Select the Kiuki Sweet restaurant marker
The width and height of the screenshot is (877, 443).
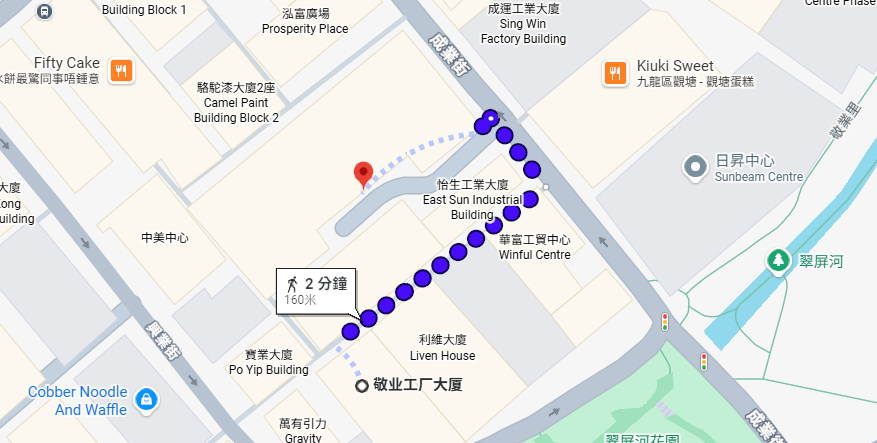coord(615,73)
